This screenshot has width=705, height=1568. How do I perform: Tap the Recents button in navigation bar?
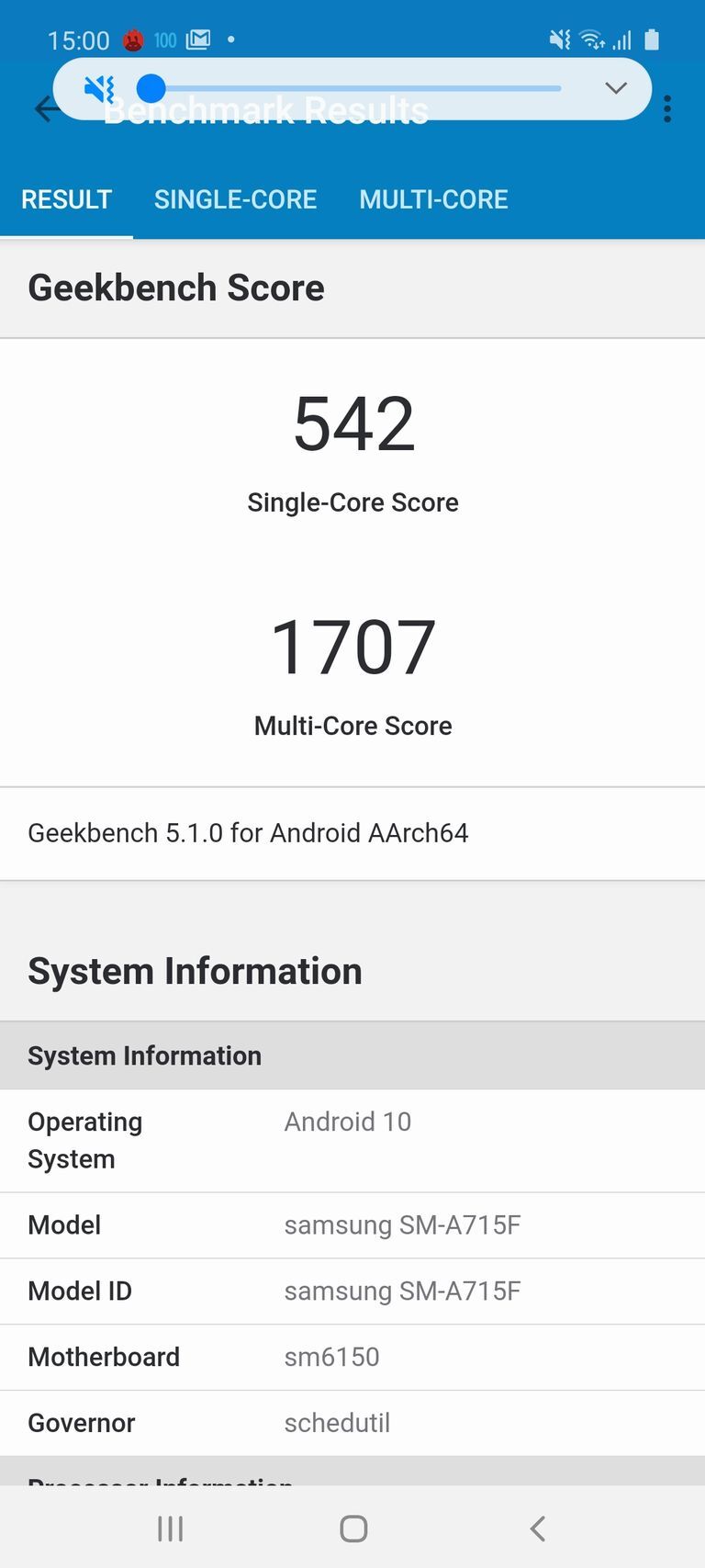(x=170, y=1529)
